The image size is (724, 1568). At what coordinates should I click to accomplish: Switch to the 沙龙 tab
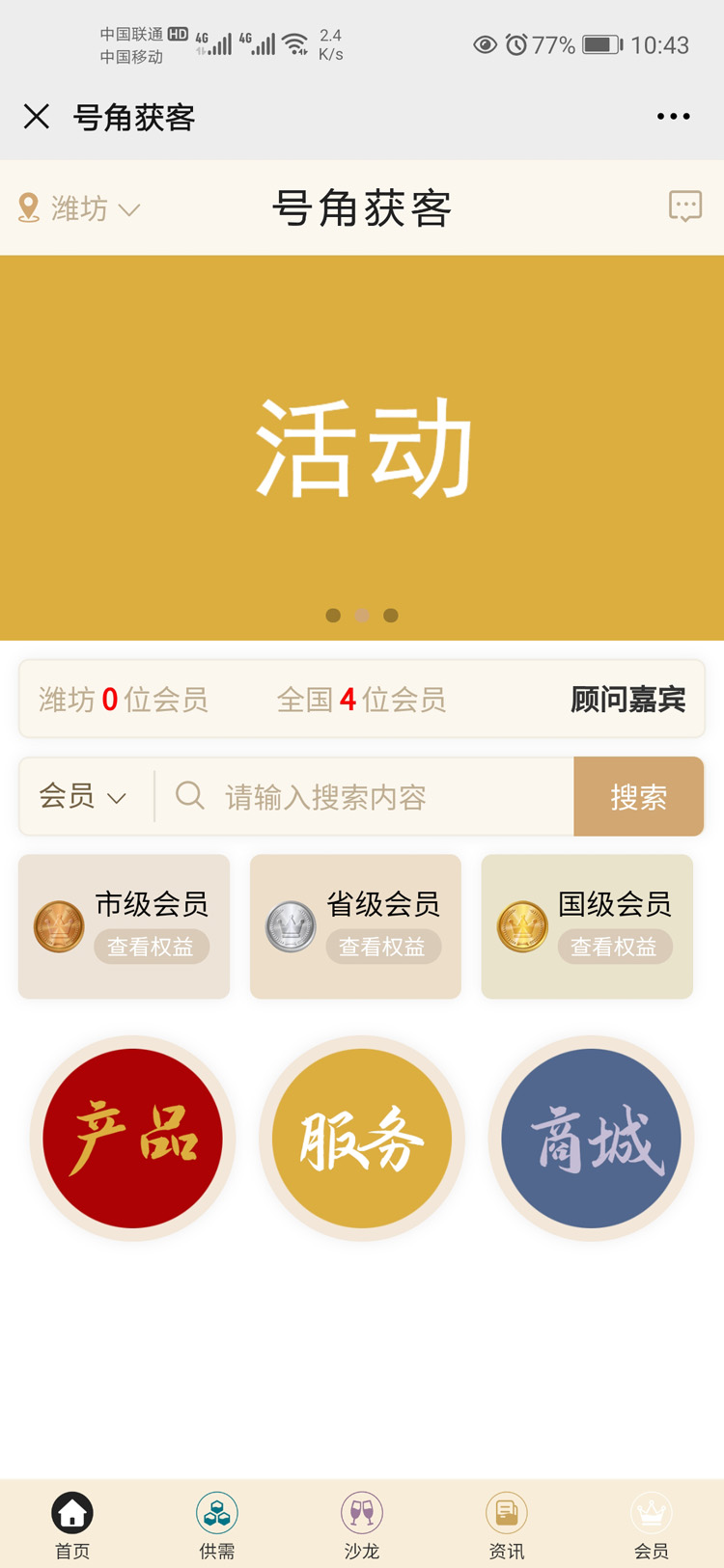[362, 1525]
